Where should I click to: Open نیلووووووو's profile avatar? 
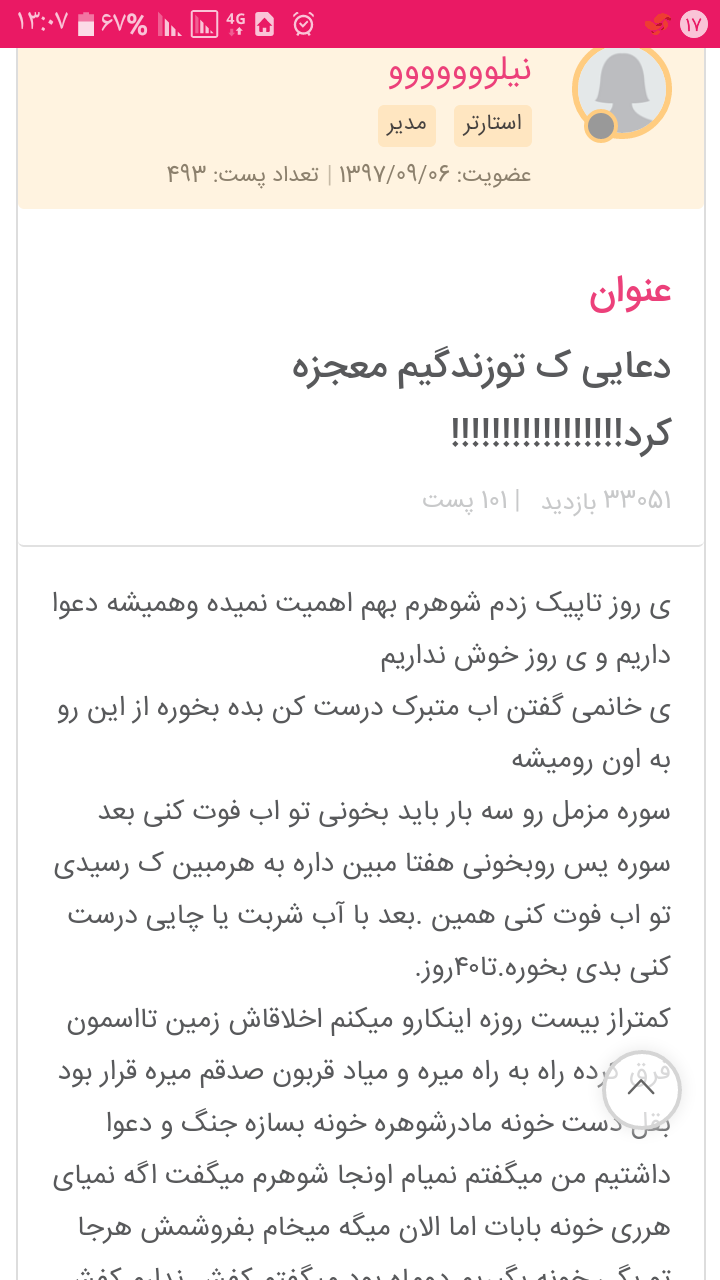coord(621,90)
